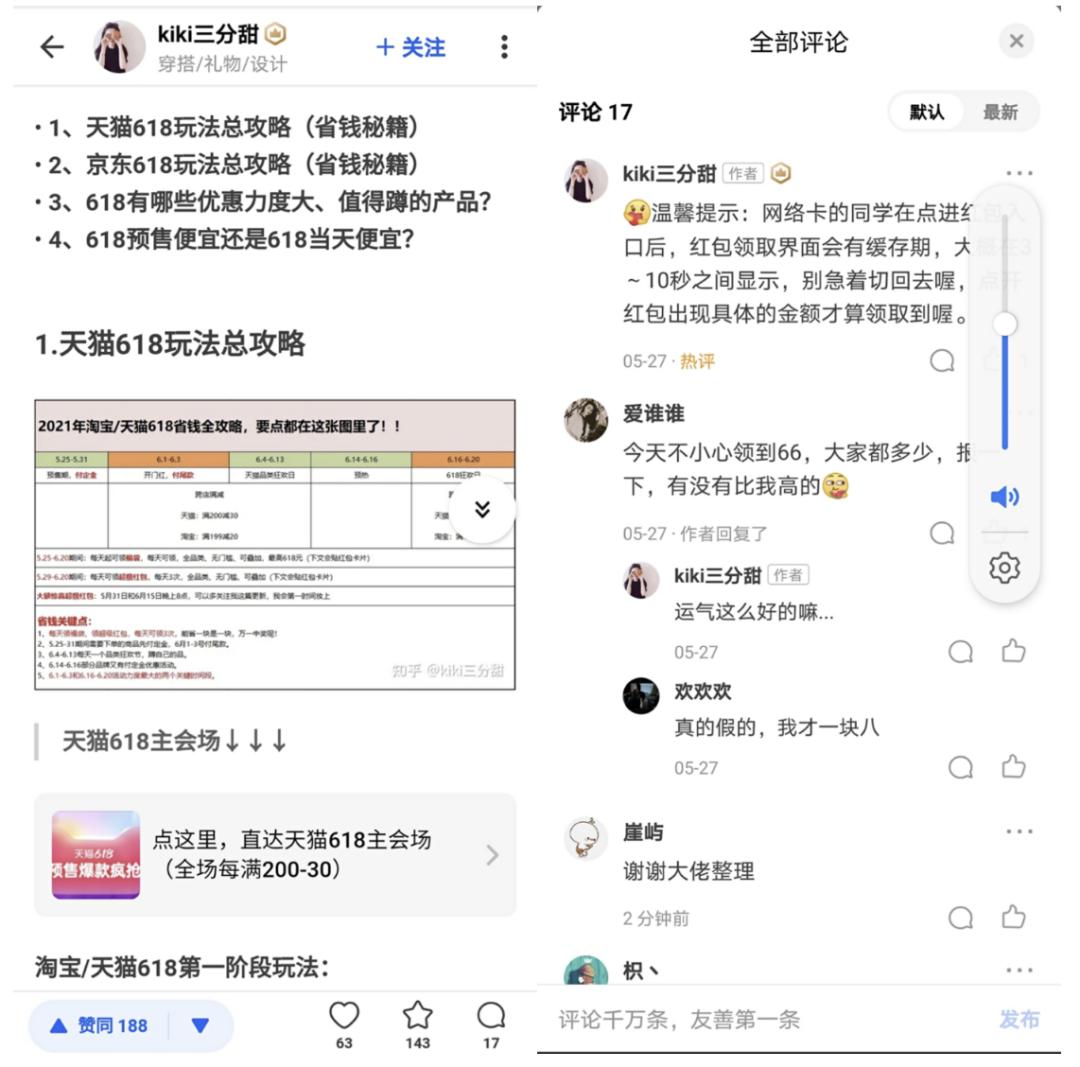This screenshot has height=1067, width=1080.
Task: Expand the 618 strategy image
Action: (x=482, y=509)
